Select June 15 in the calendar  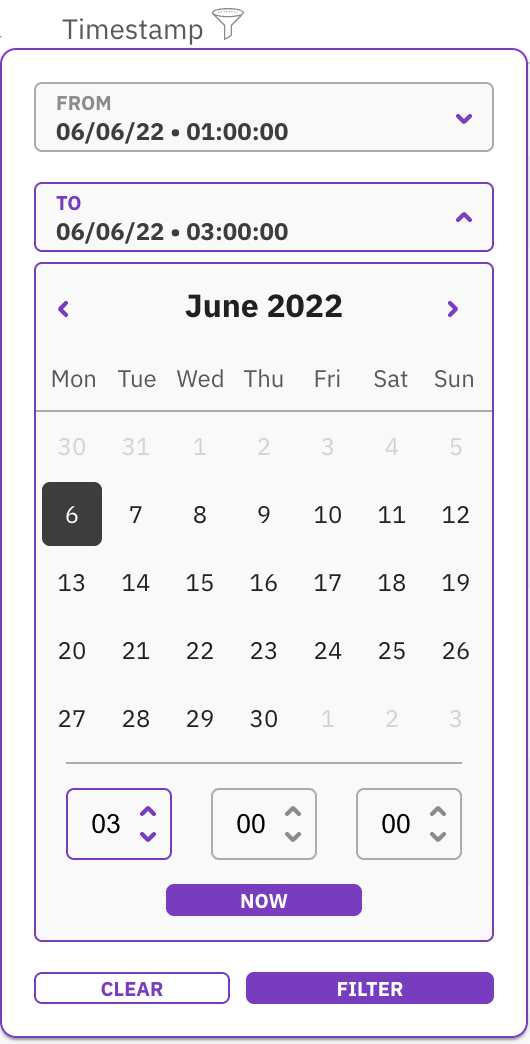200,583
